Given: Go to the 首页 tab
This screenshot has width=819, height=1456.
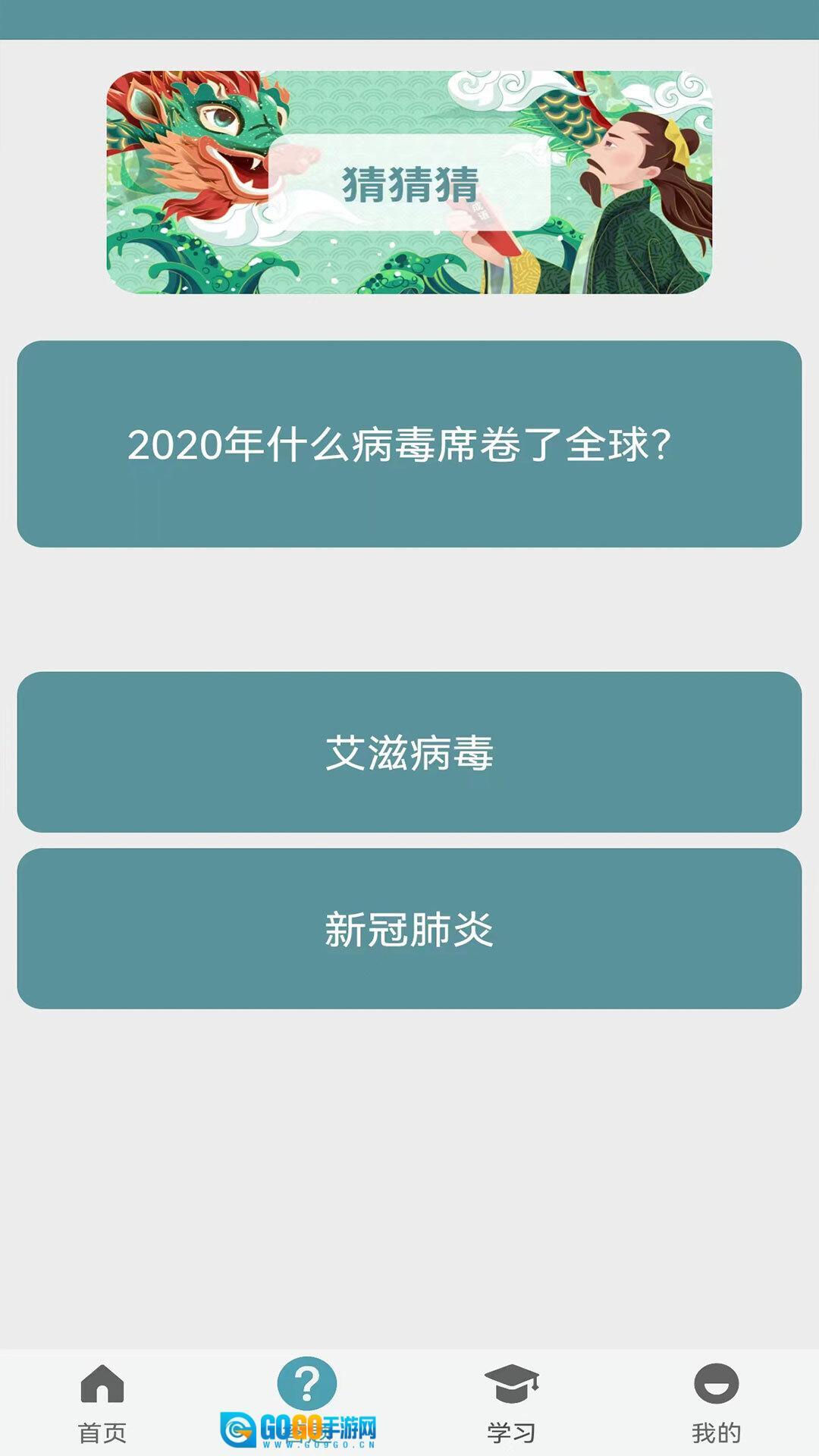Looking at the screenshot, I should [x=102, y=1402].
